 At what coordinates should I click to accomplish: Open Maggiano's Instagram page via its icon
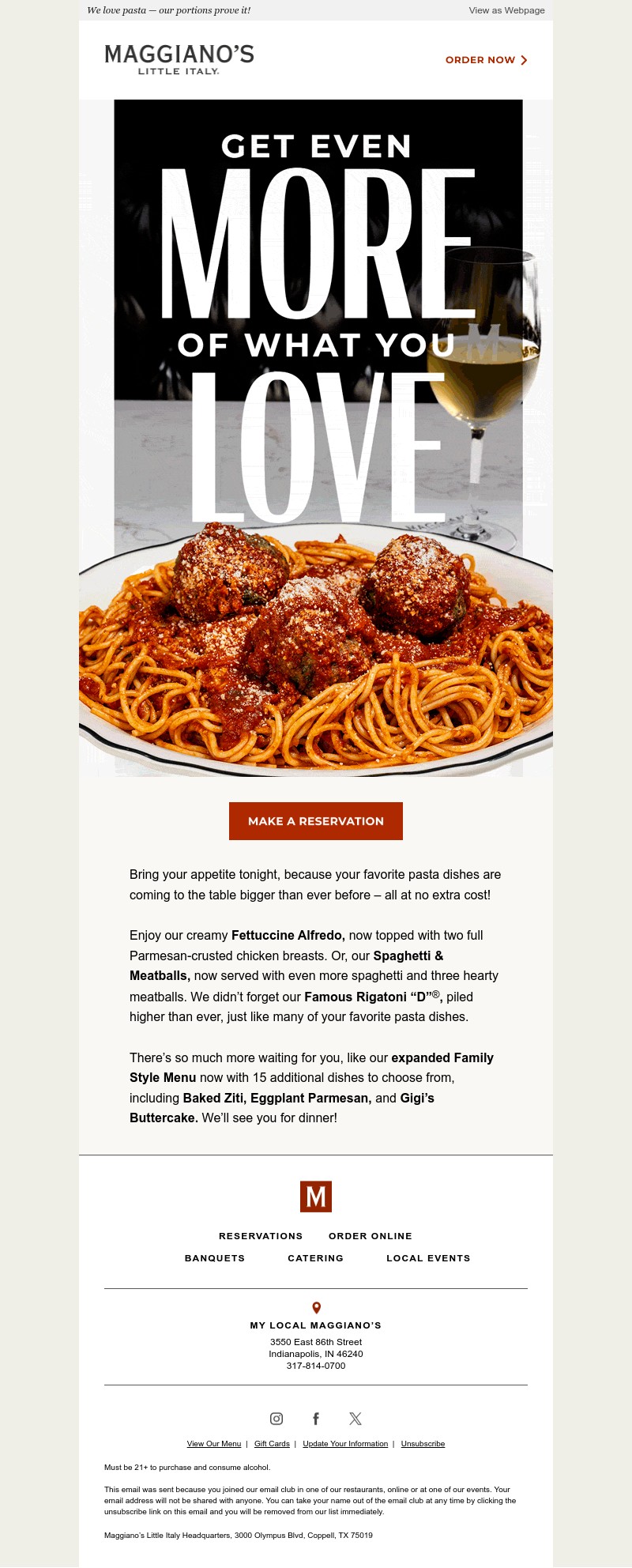pos(276,1419)
